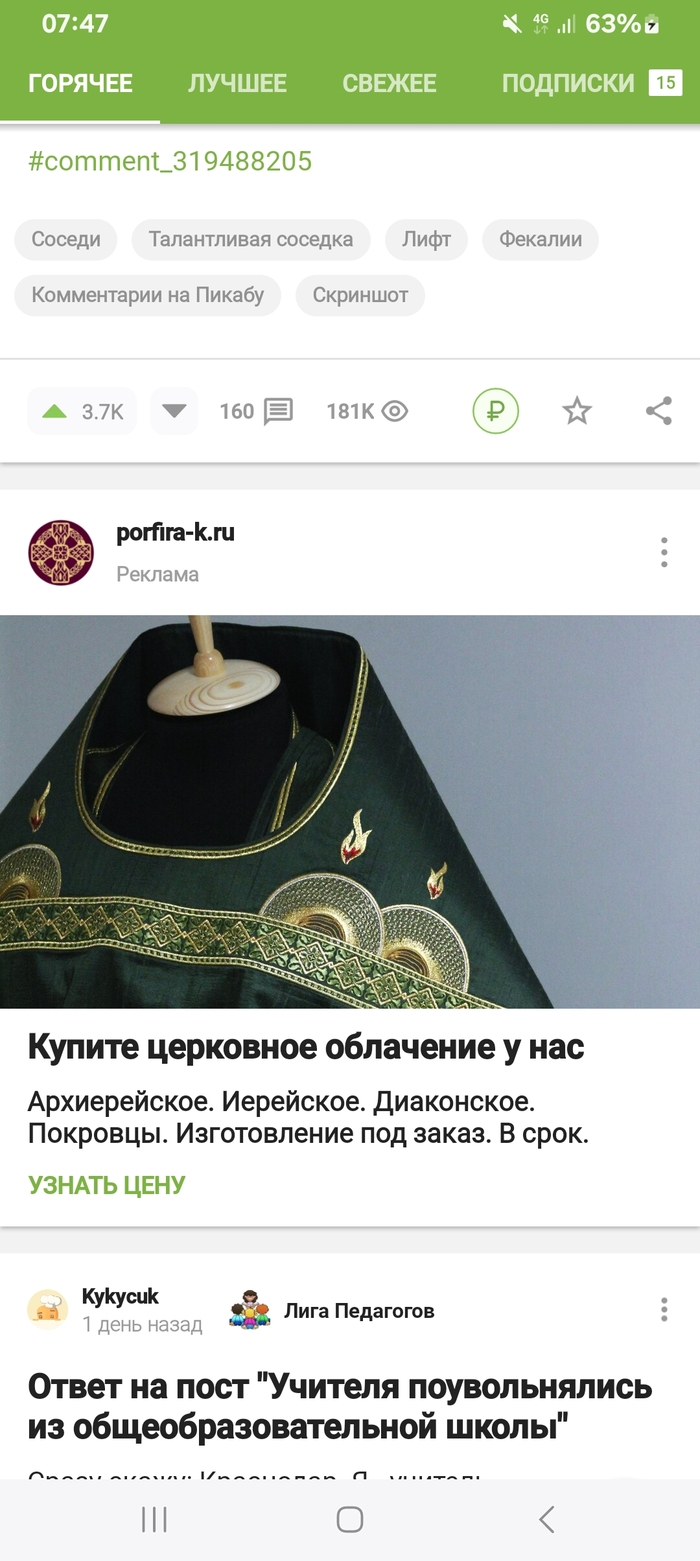Tap Узнать цену in the ad
Viewport: 700px width, 1561px height.
107,1185
